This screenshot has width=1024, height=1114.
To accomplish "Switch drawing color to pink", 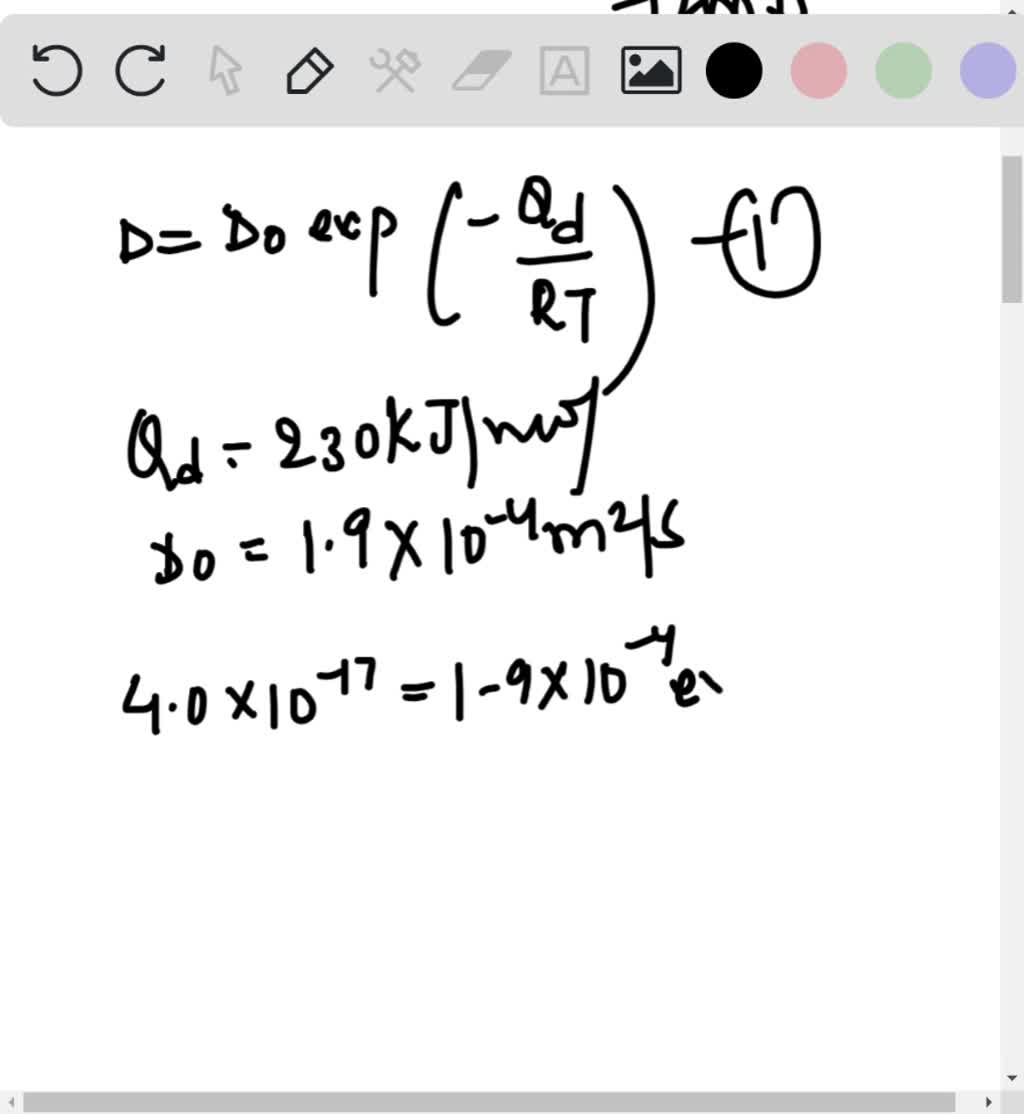I will coord(819,72).
